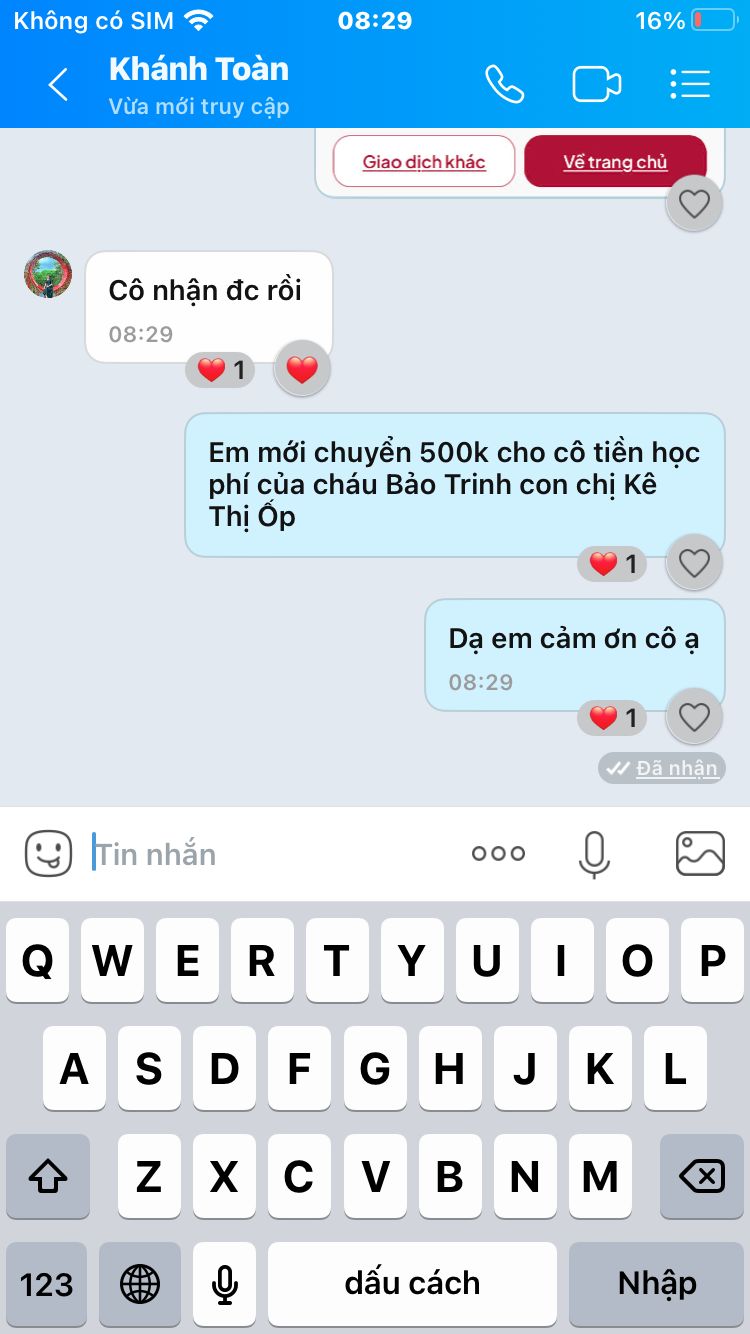Record a voice message
The image size is (750, 1334).
594,854
